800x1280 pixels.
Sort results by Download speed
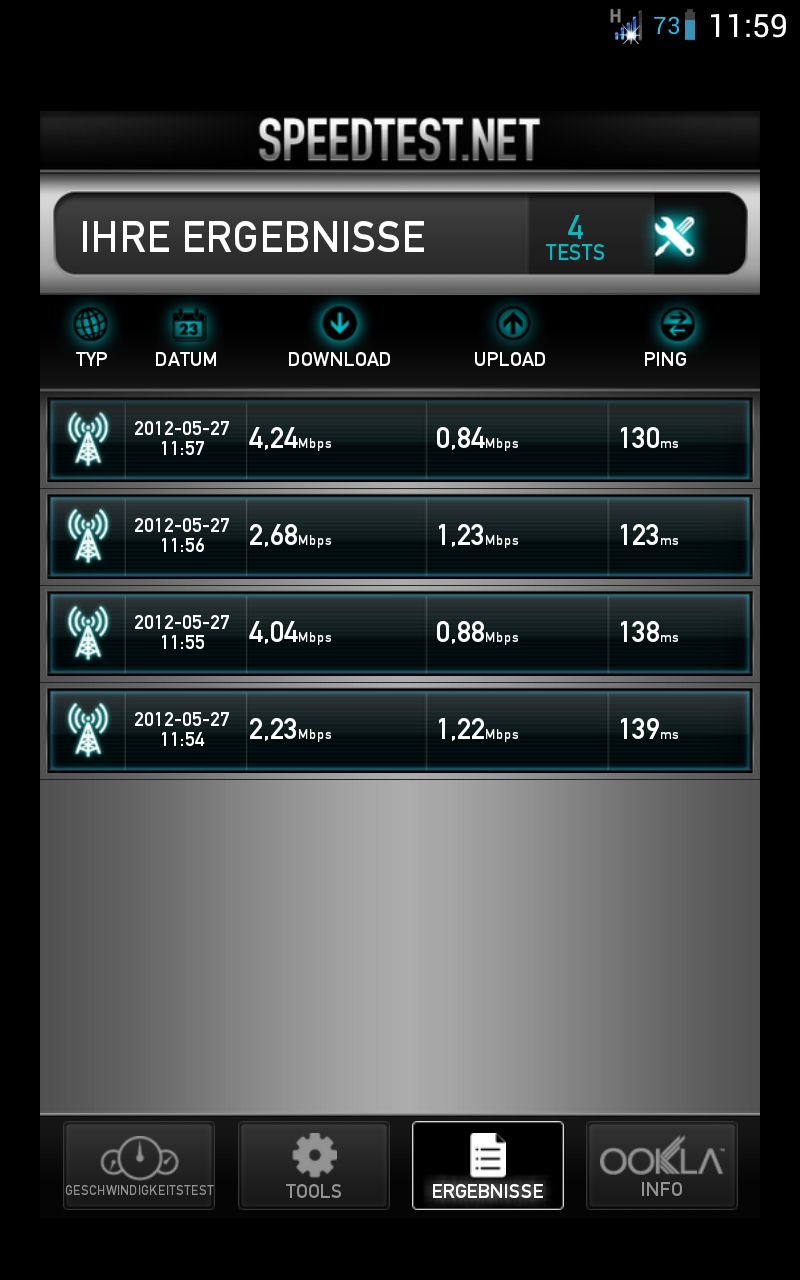coord(339,338)
